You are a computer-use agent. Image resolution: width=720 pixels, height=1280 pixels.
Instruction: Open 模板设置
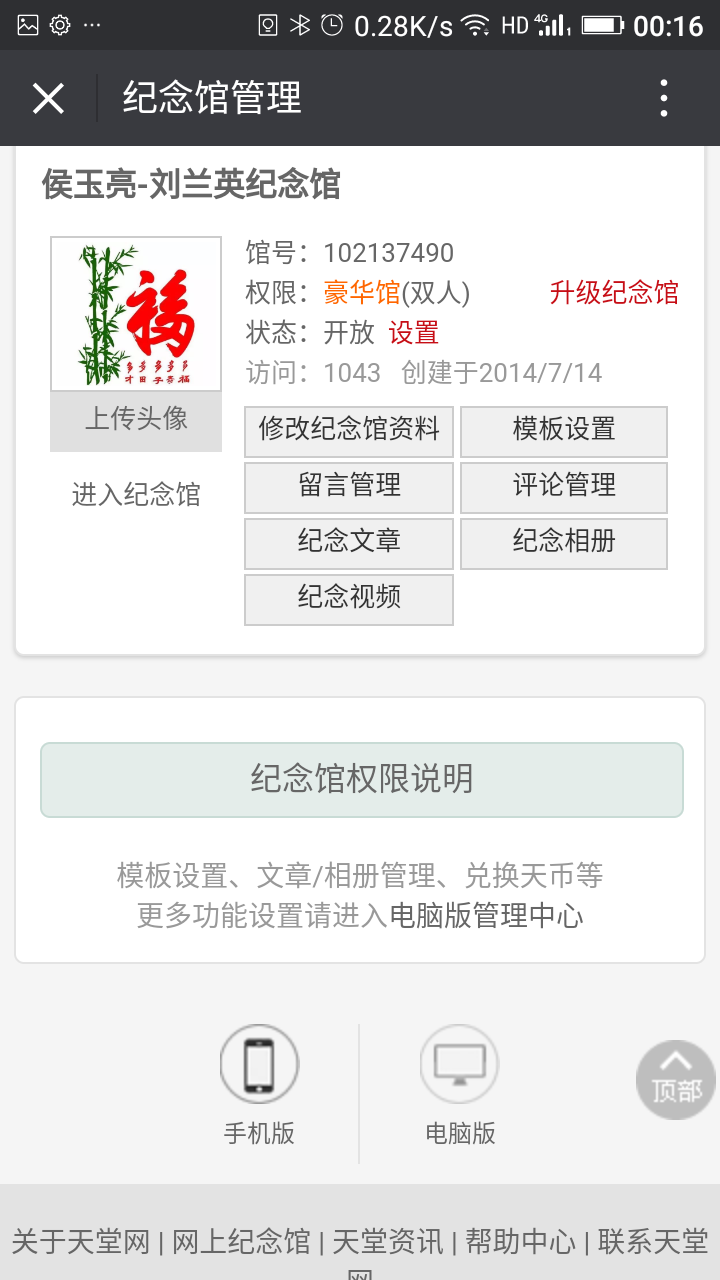coord(564,431)
